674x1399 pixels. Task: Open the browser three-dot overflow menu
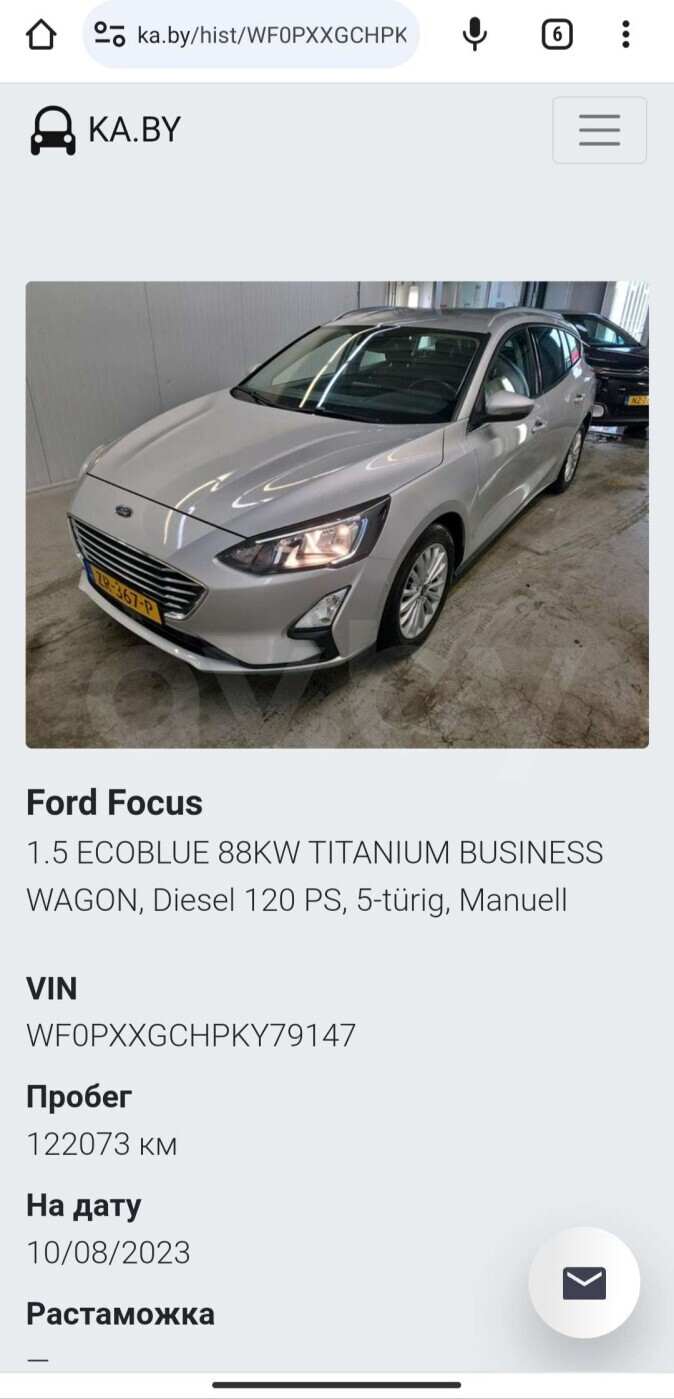[x=625, y=35]
